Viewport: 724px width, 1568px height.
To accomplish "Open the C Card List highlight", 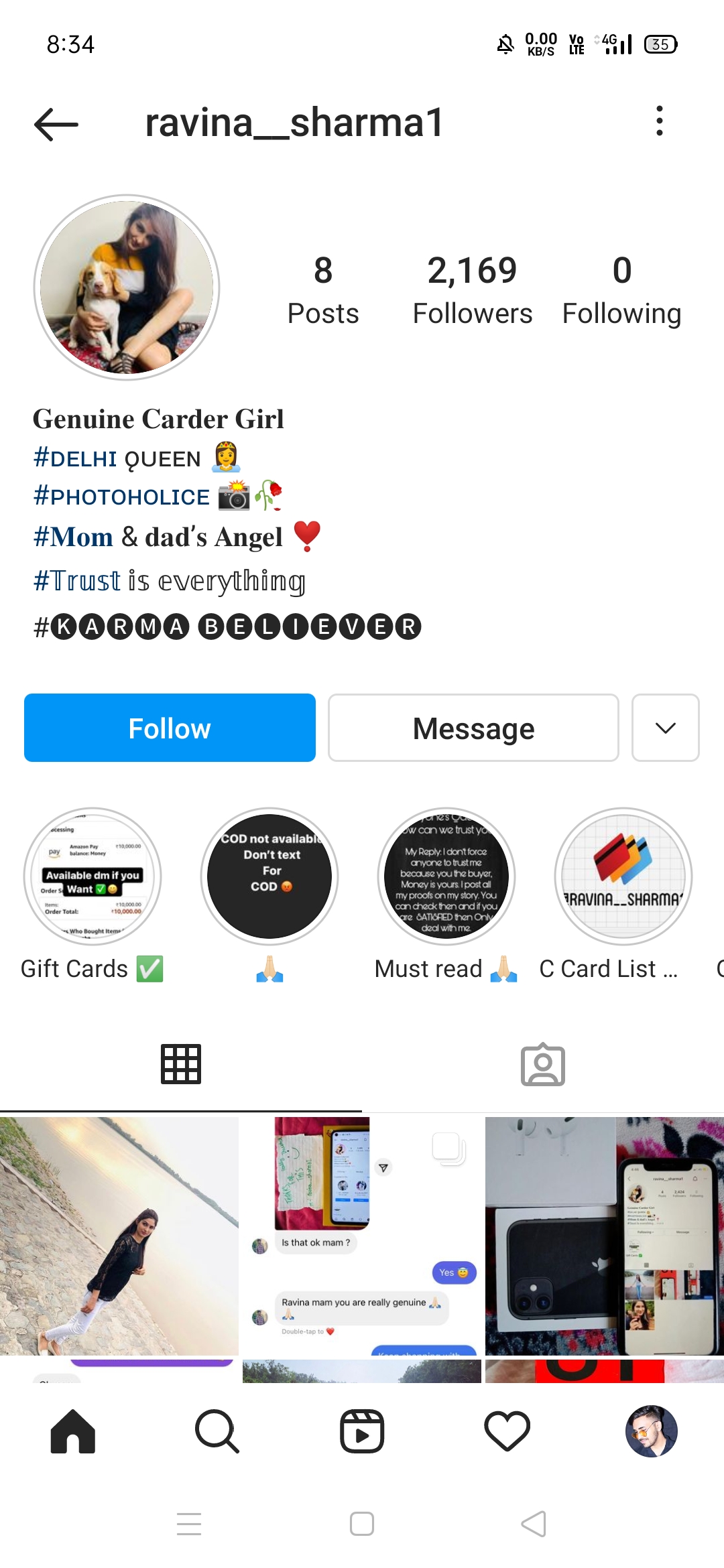I will point(623,876).
